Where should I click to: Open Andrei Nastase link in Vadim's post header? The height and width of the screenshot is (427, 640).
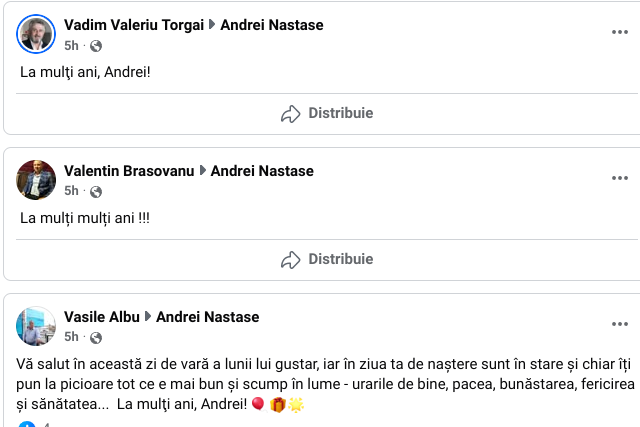272,24
